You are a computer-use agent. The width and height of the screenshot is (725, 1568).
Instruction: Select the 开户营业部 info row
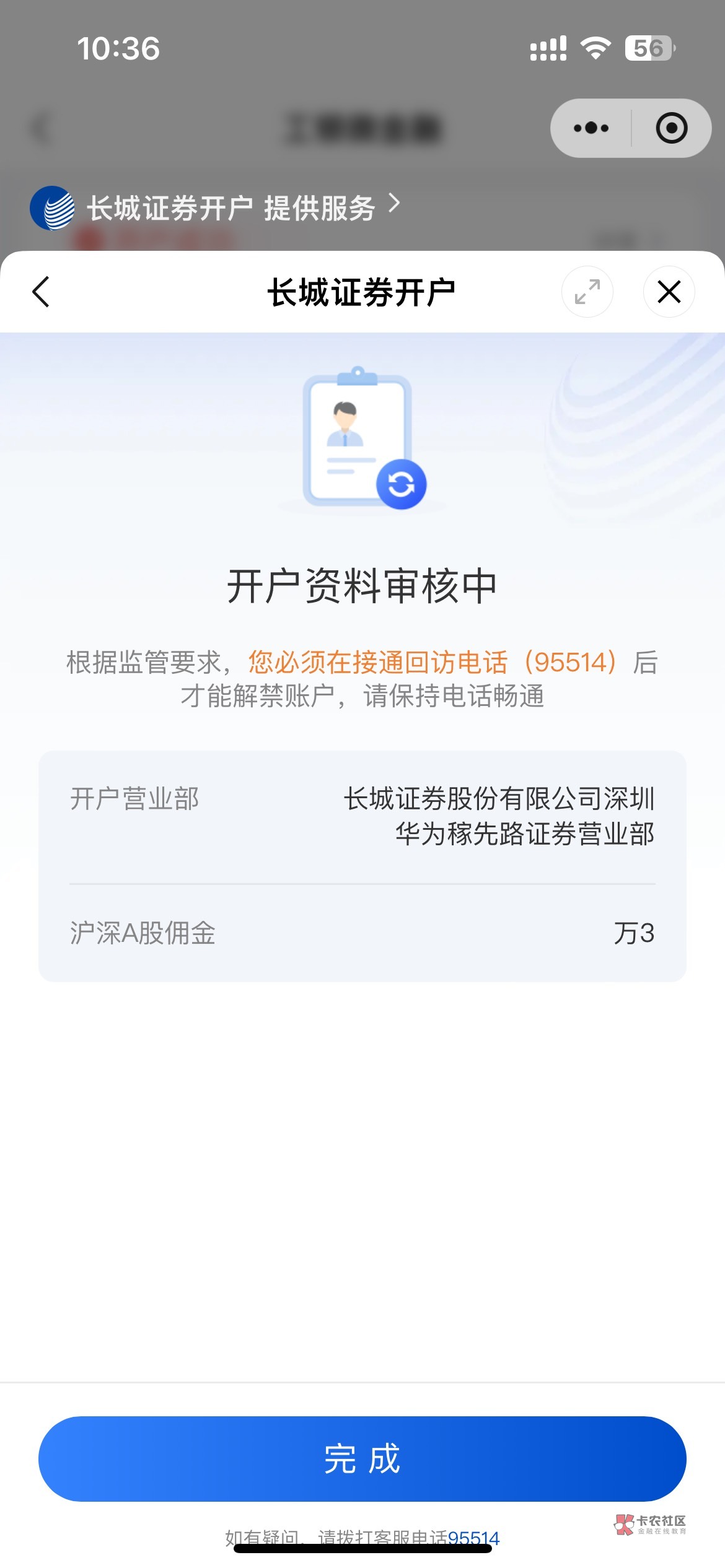tap(362, 817)
